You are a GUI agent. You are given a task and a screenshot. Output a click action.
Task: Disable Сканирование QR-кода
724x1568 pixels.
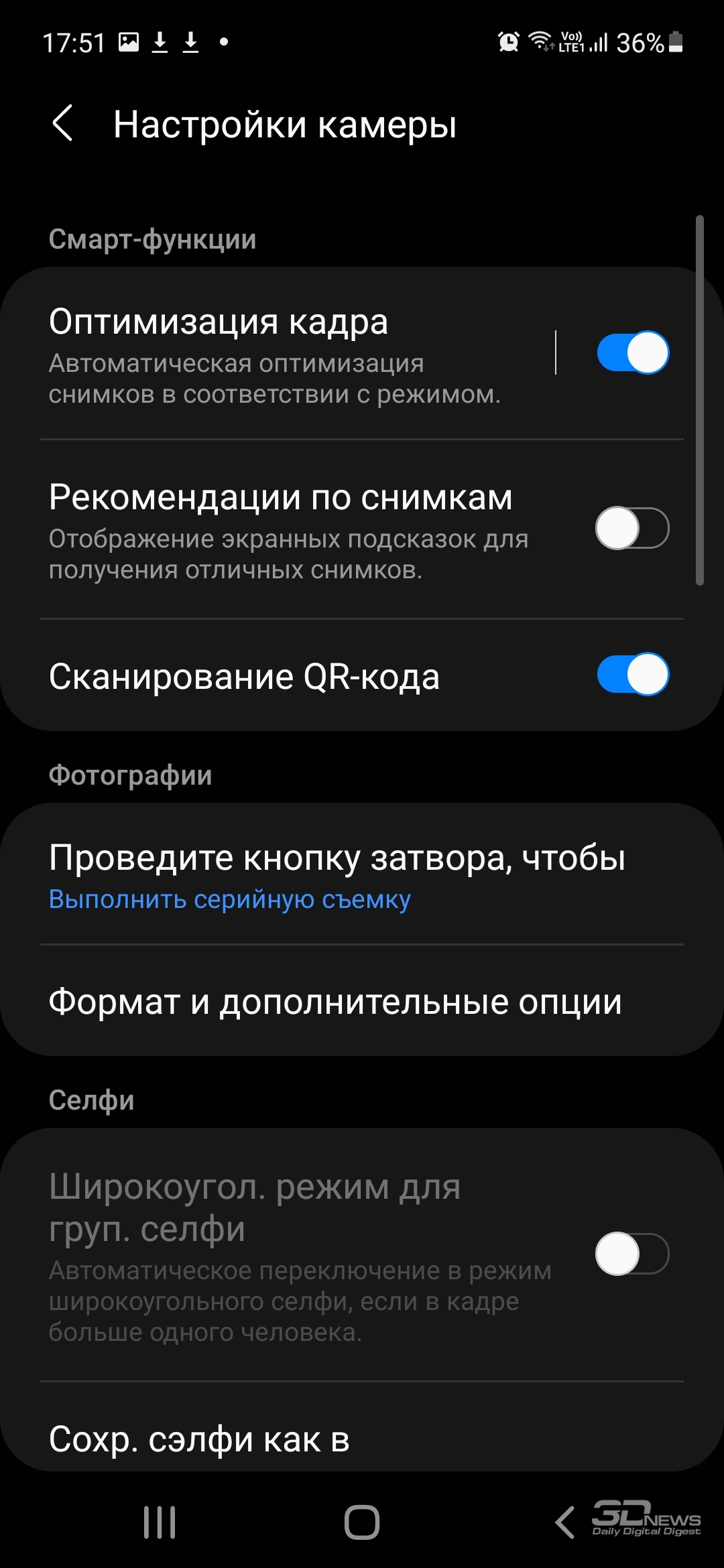coord(633,674)
